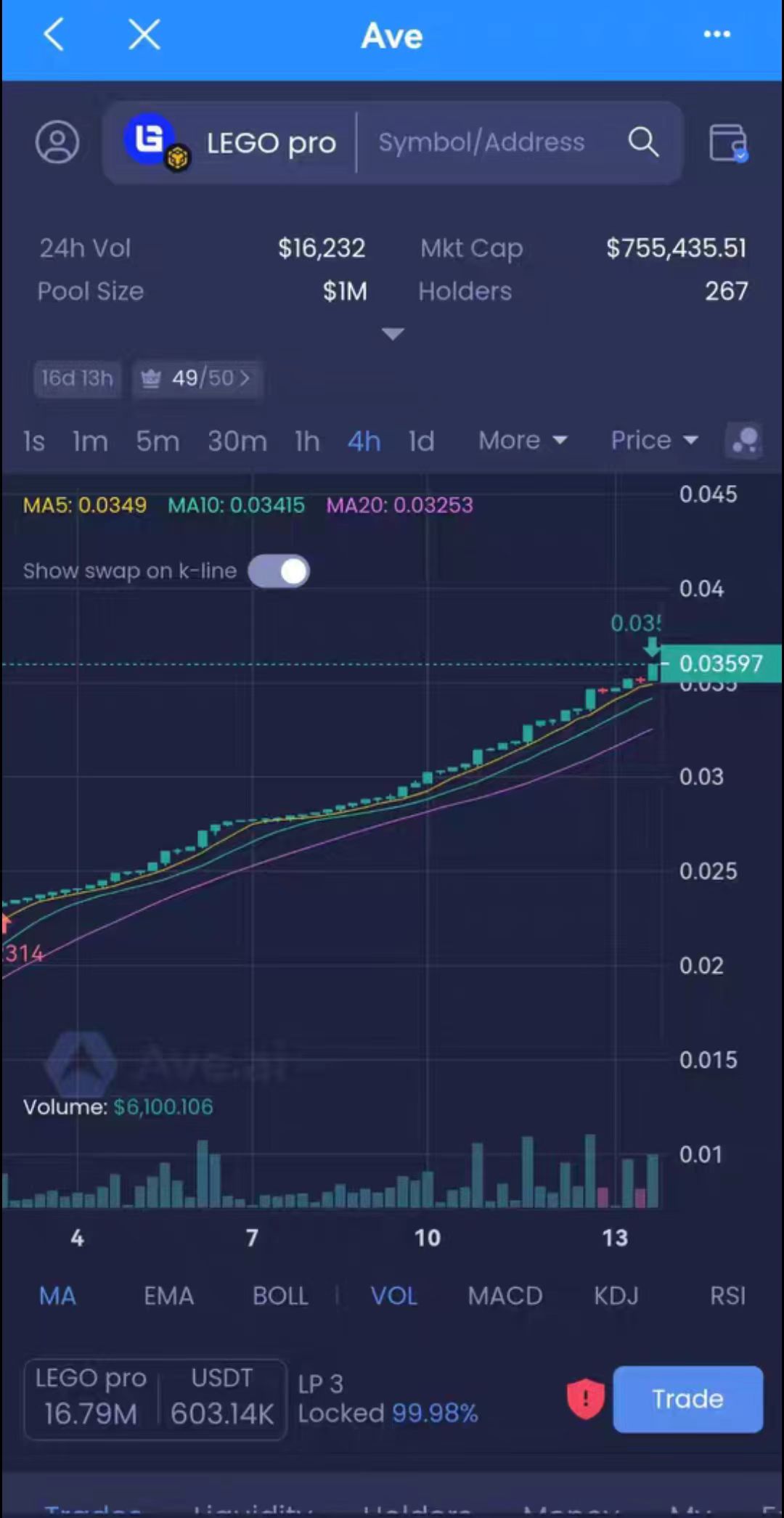Switch chart to 1m interval

[x=90, y=441]
